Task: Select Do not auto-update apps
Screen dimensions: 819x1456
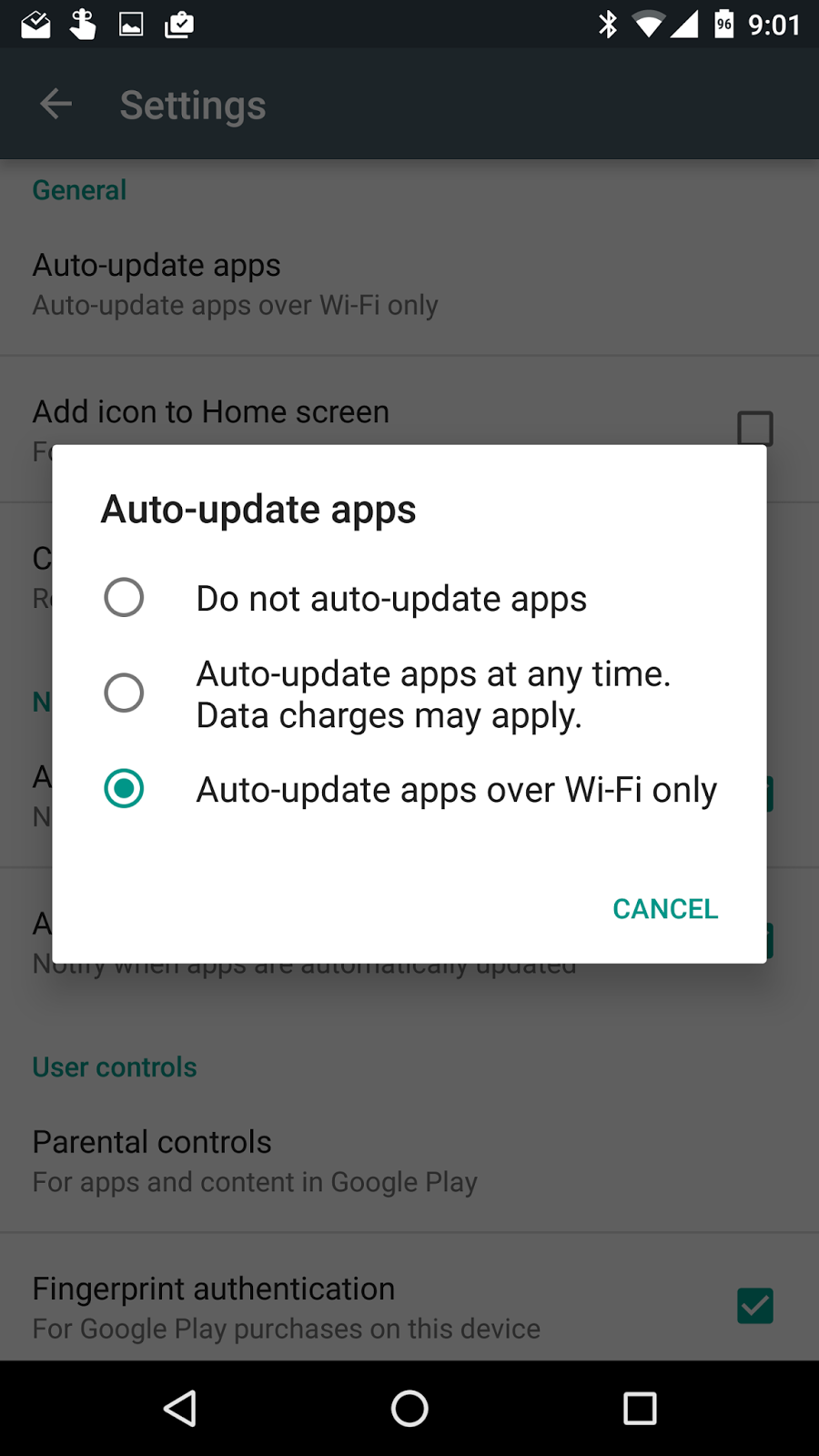Action: 124,598
